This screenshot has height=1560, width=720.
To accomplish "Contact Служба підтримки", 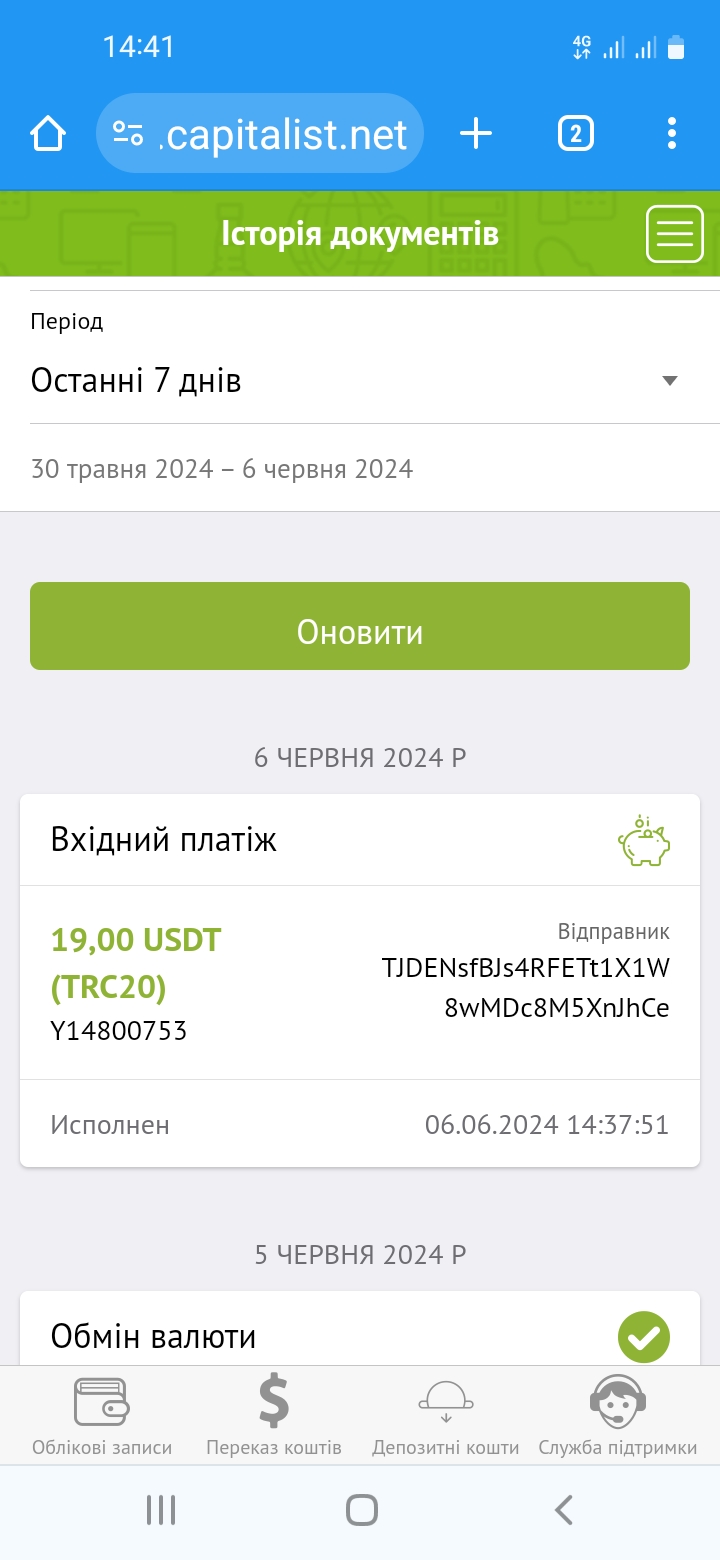I will pyautogui.click(x=618, y=1416).
